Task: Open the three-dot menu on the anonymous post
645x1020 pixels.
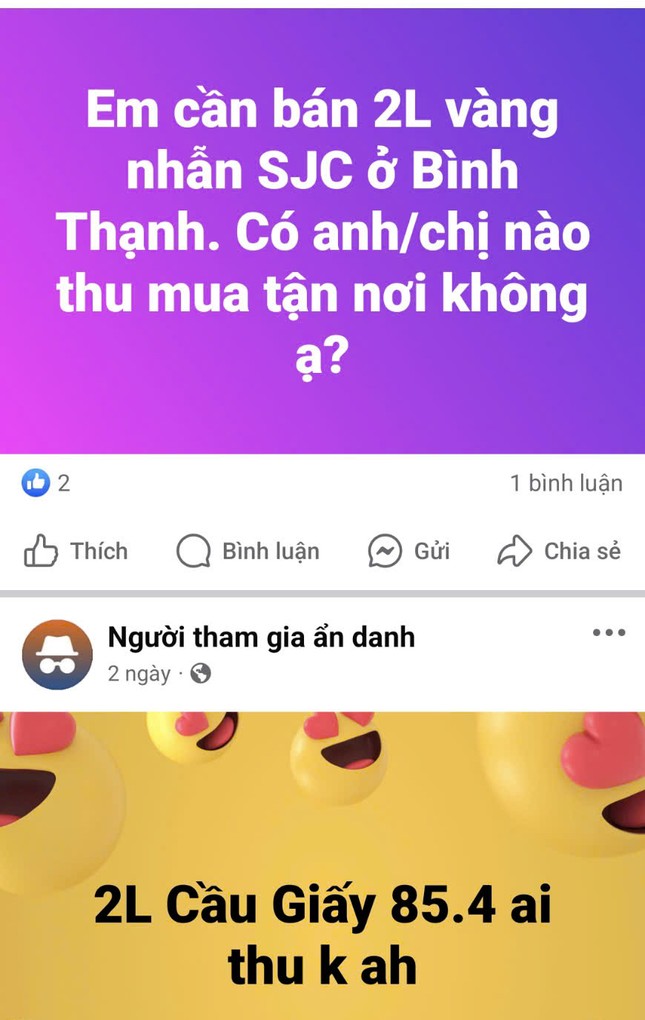Action: pos(608,632)
